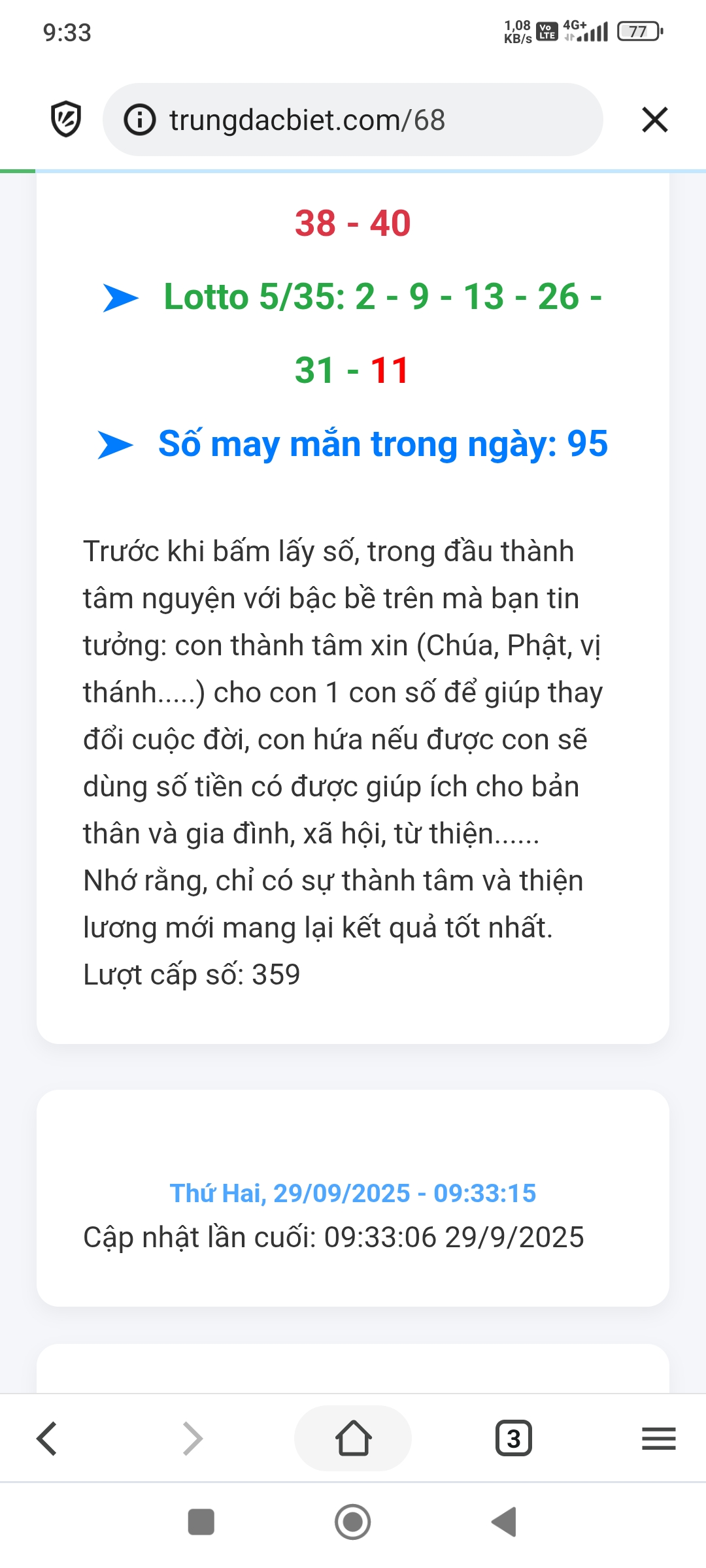
Task: Show recent apps with the system square button
Action: tap(201, 1522)
